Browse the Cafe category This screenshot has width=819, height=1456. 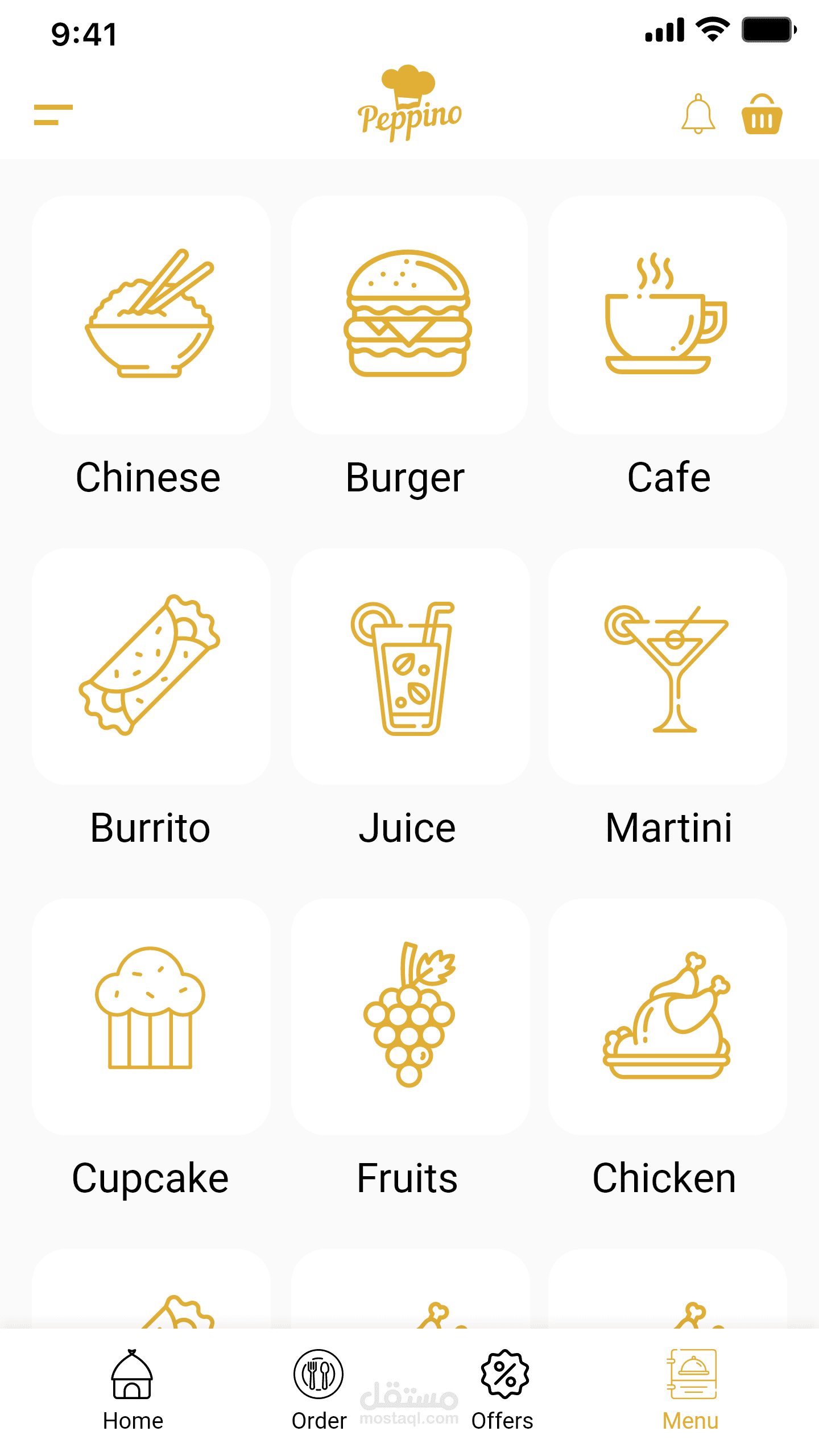[x=667, y=315]
